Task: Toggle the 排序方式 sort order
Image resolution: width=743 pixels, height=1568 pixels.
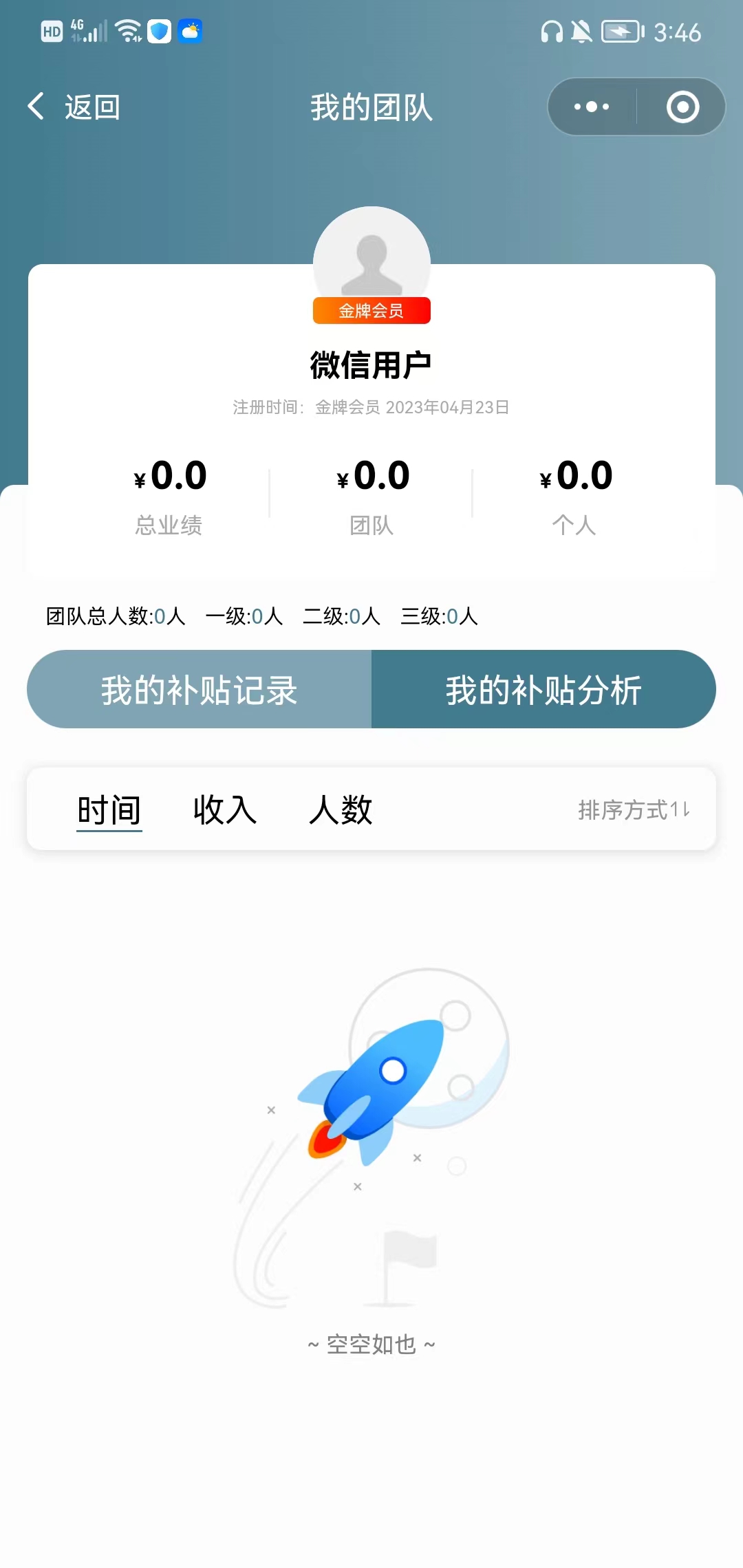Action: click(633, 810)
